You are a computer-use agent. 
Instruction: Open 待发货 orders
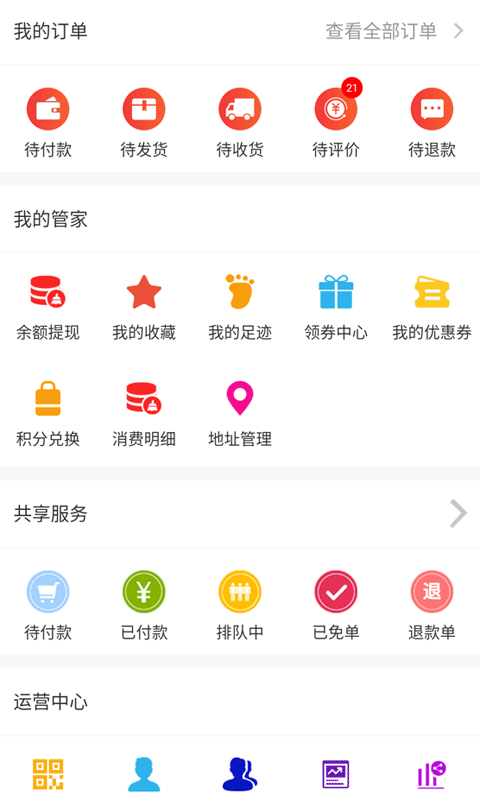(144, 123)
